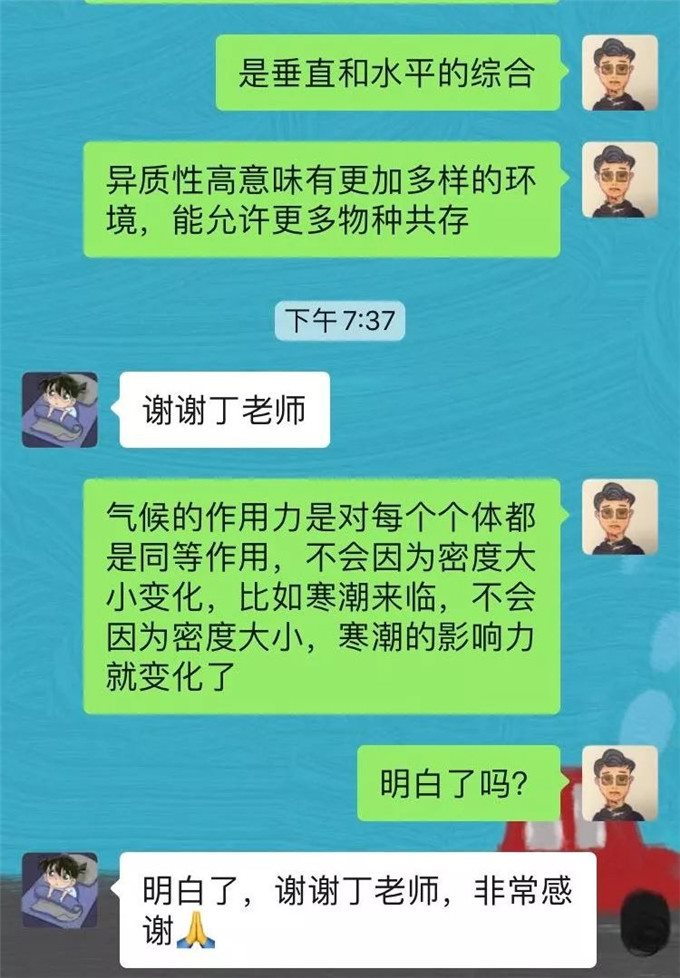
Task: Open the profile avatar beside "谢谢丁老师"
Action: [x=60, y=410]
